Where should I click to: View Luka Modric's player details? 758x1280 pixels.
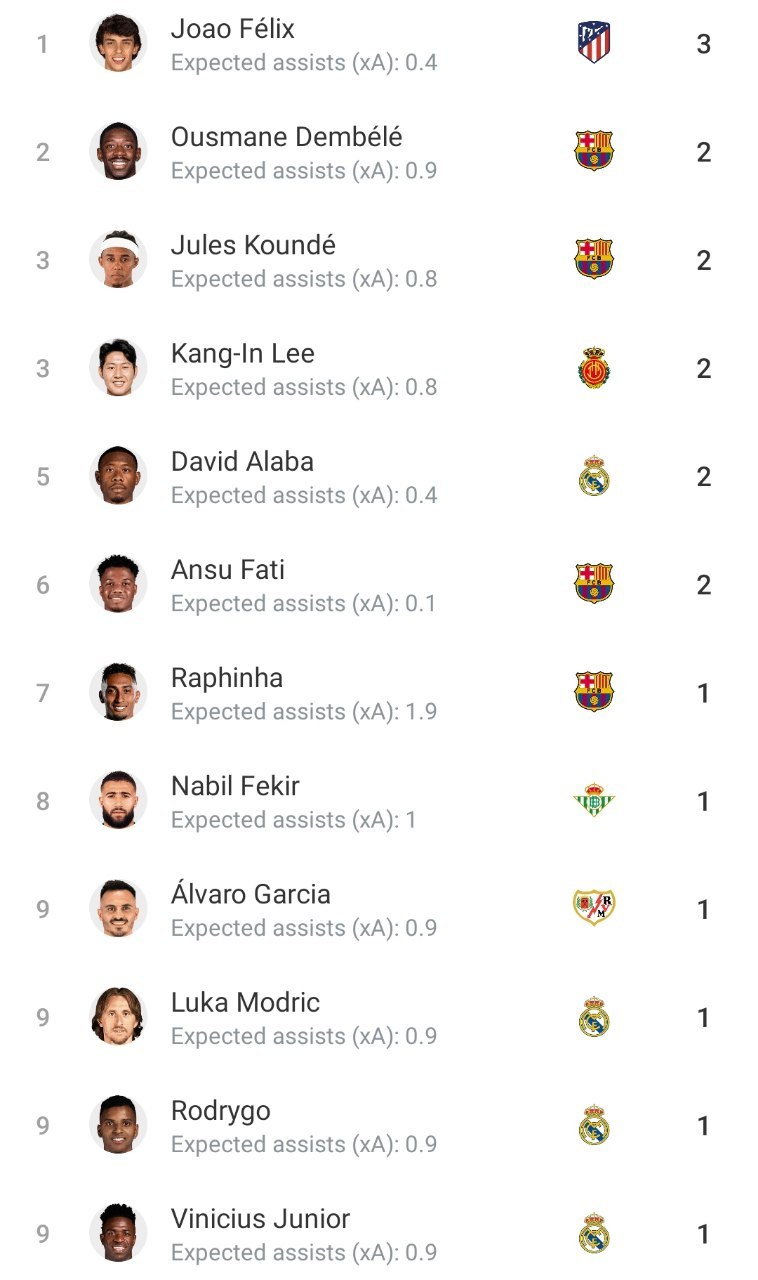tap(379, 1016)
